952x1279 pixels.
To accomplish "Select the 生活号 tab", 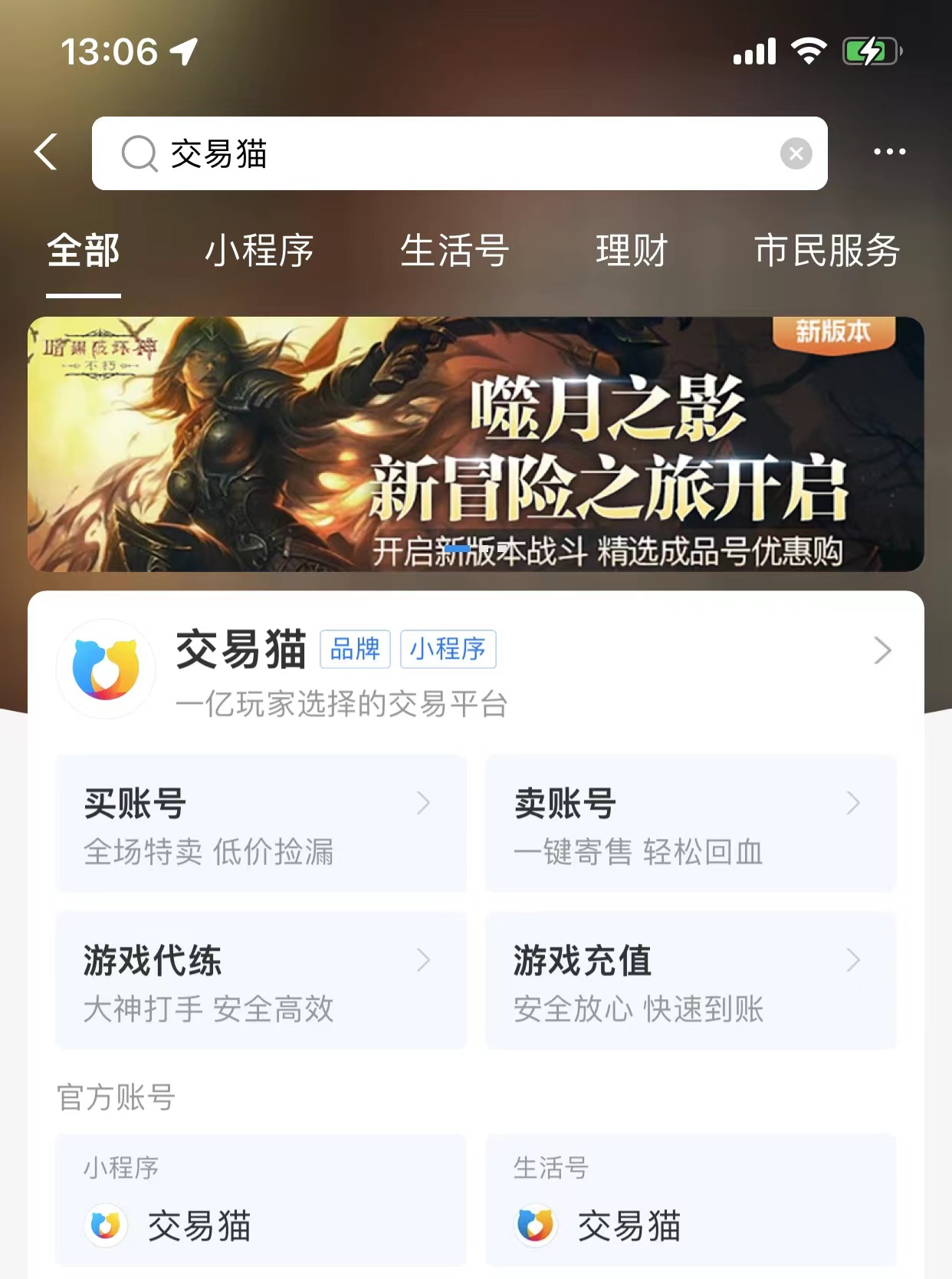I will 455,251.
